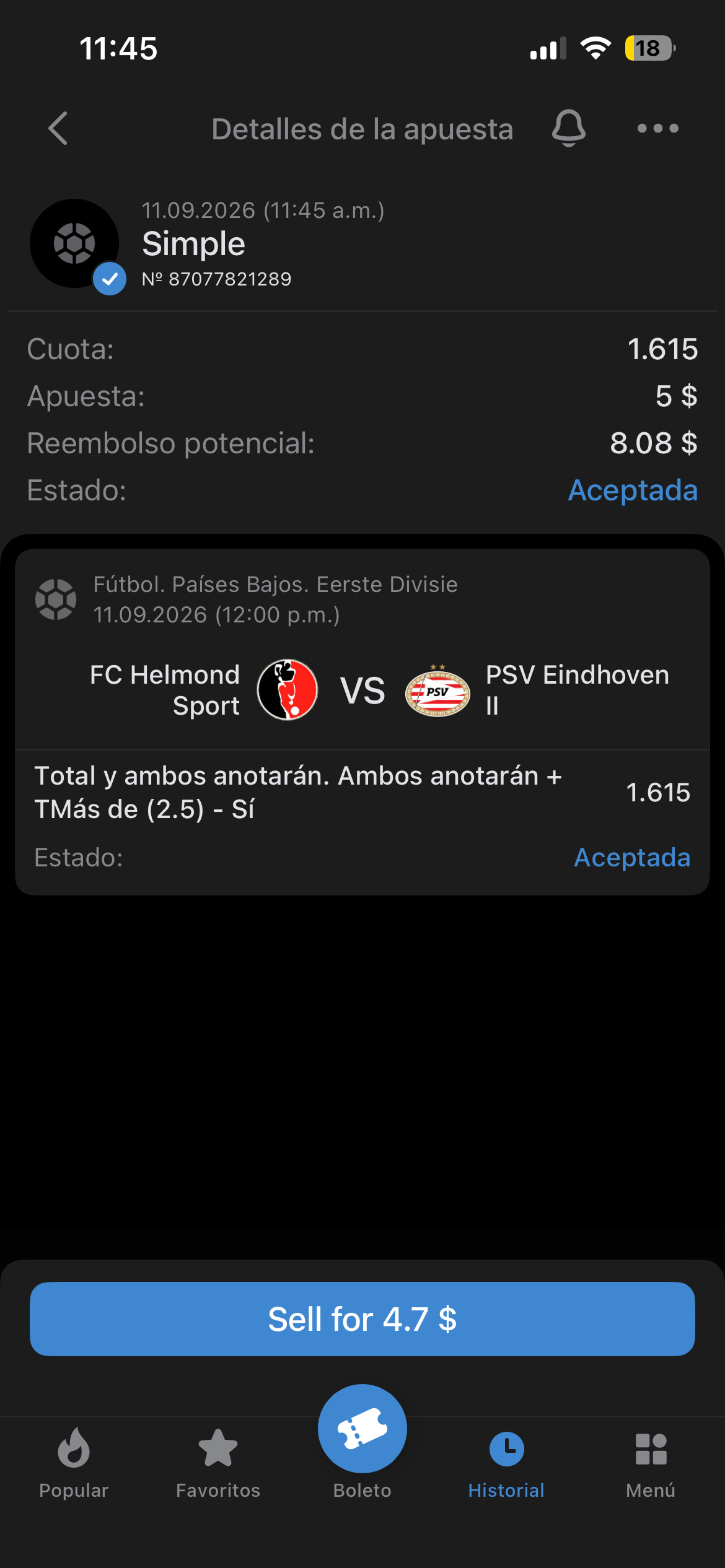Open the three-dot overflow menu
This screenshot has width=725, height=1568.
(657, 129)
